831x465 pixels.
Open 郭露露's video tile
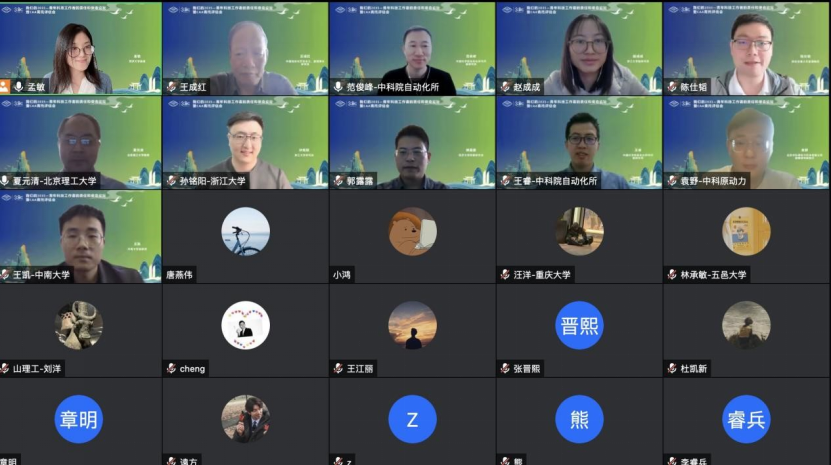pos(412,141)
